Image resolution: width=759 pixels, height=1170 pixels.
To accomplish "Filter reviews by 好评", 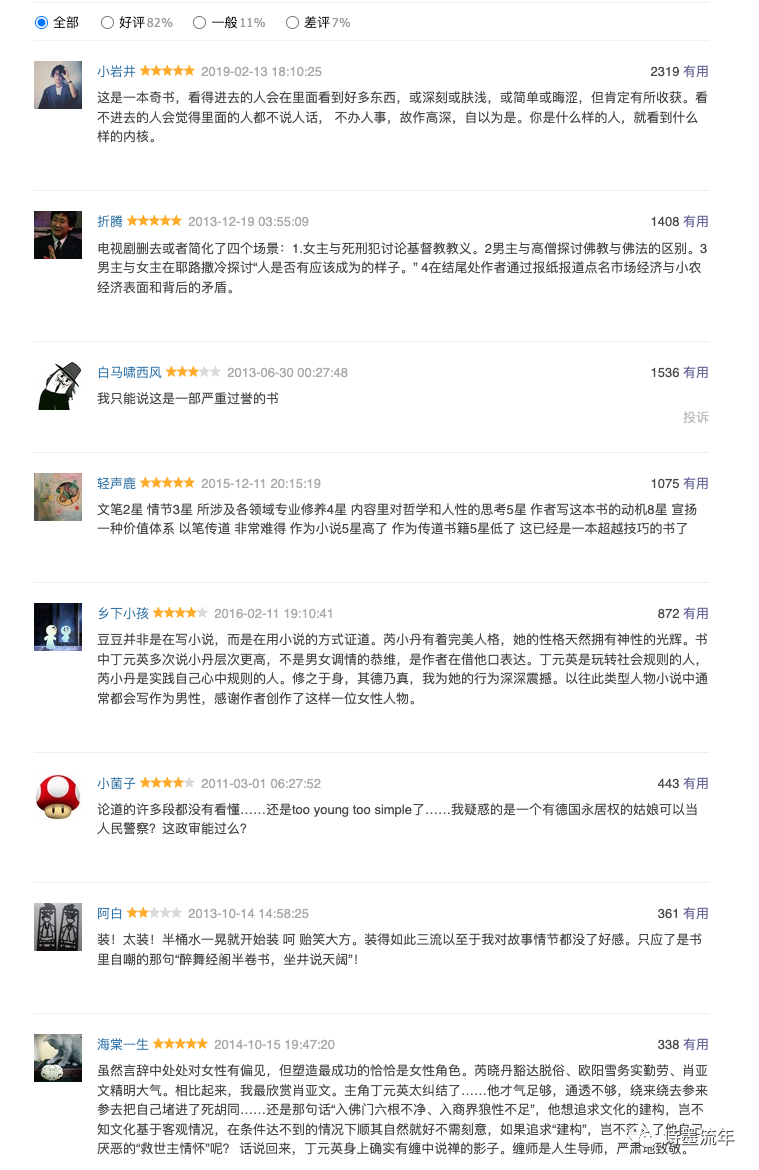I will [108, 22].
